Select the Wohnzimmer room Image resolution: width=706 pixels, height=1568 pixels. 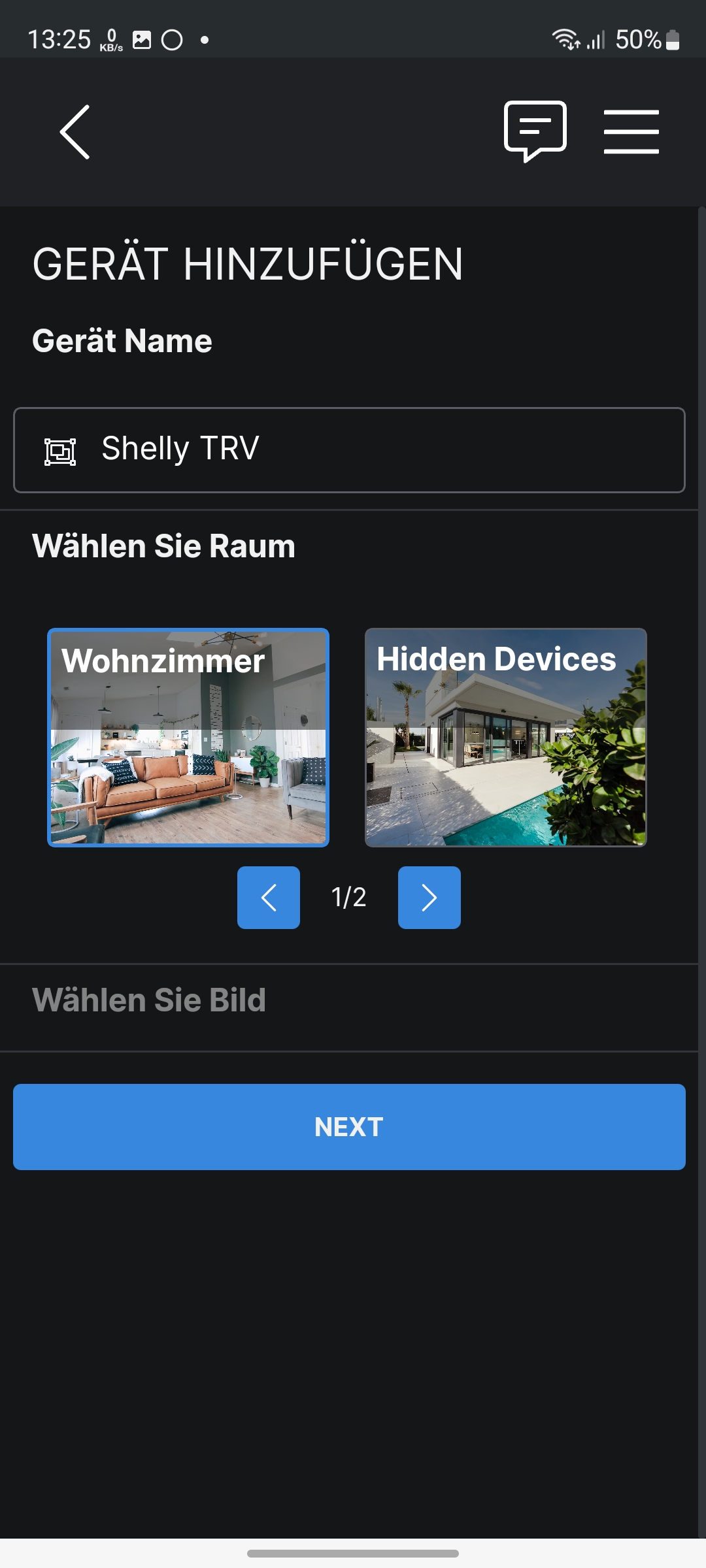click(x=188, y=738)
